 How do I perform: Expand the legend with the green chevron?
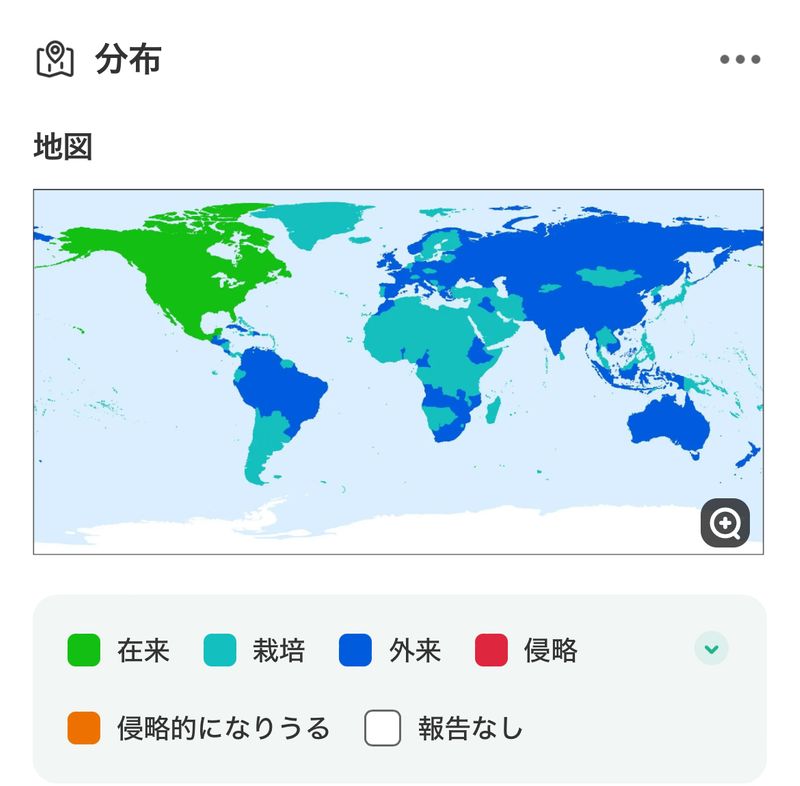point(711,649)
